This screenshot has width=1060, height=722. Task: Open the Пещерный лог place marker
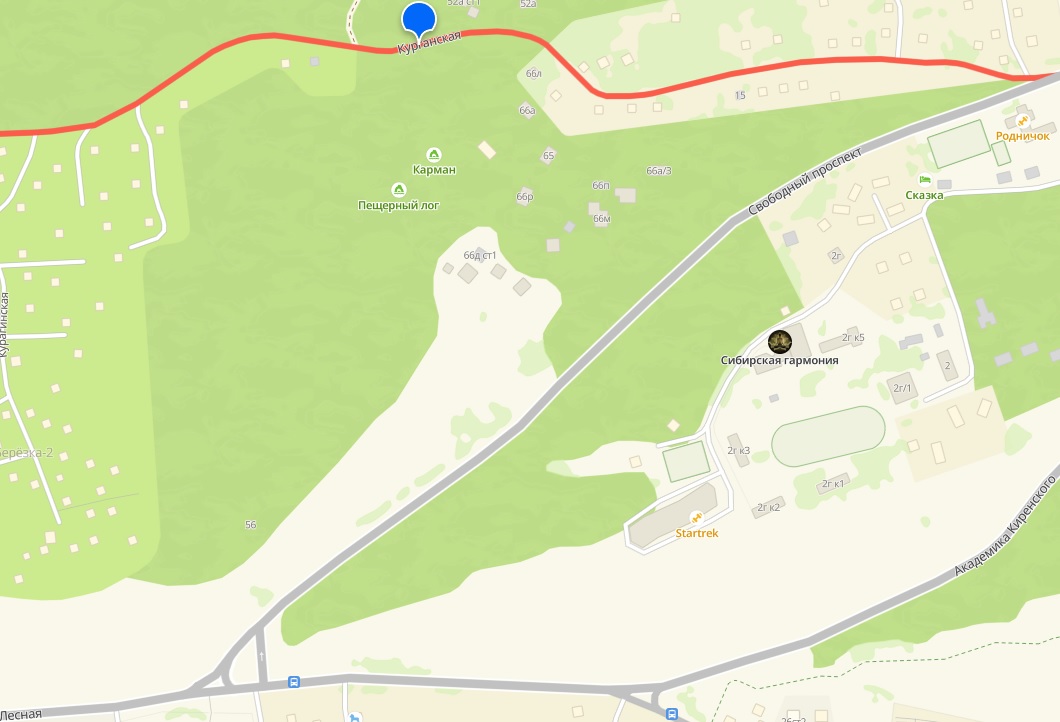point(398,189)
